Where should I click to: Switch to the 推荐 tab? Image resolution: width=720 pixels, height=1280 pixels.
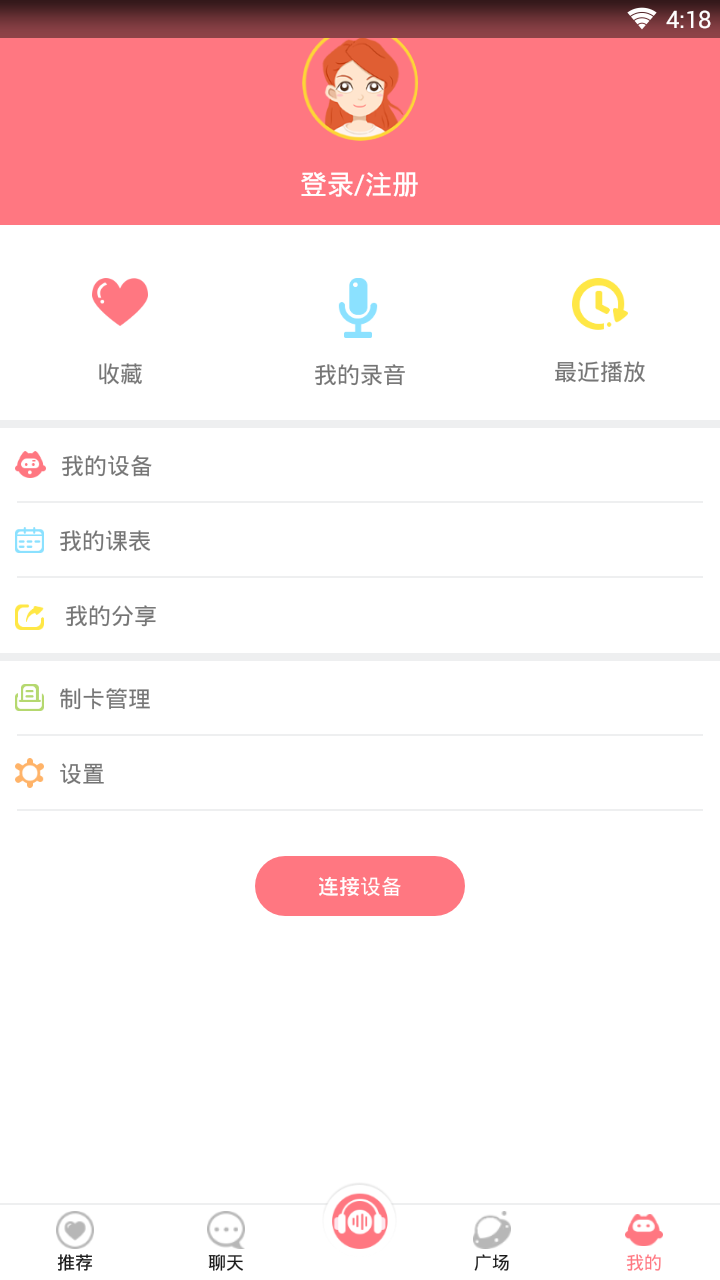click(75, 1242)
